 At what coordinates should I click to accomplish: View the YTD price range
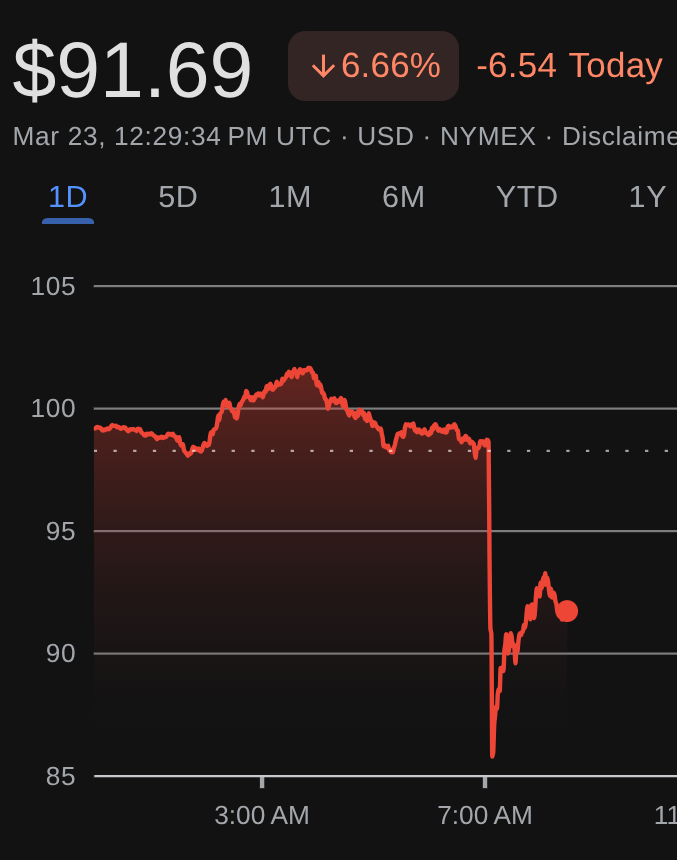[x=527, y=197]
